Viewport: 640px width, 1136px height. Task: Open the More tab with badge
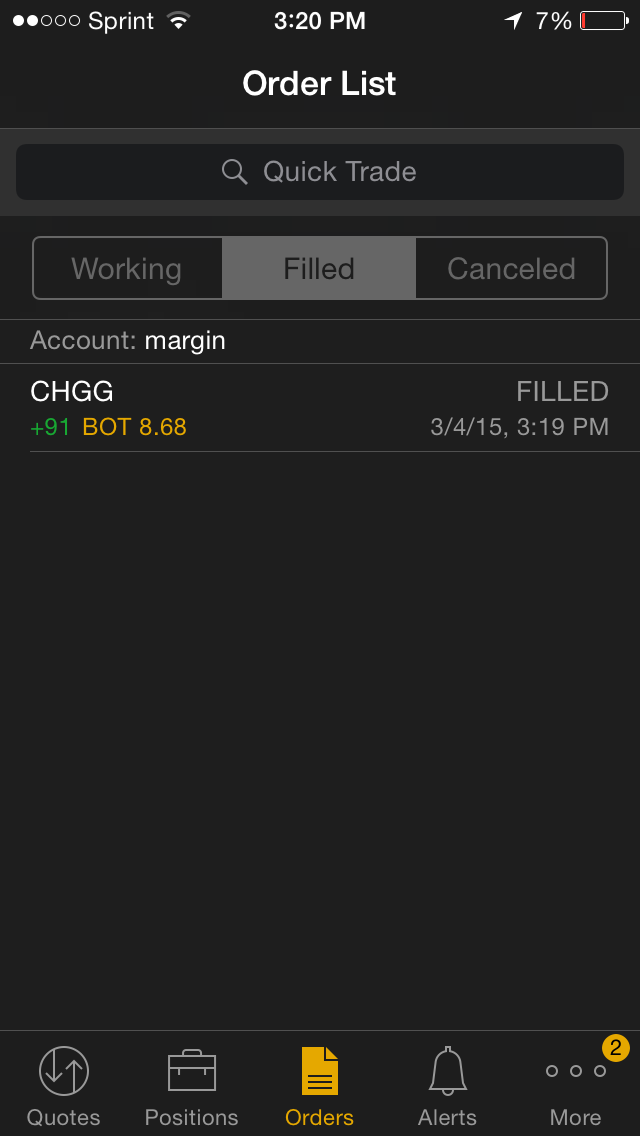[576, 1085]
